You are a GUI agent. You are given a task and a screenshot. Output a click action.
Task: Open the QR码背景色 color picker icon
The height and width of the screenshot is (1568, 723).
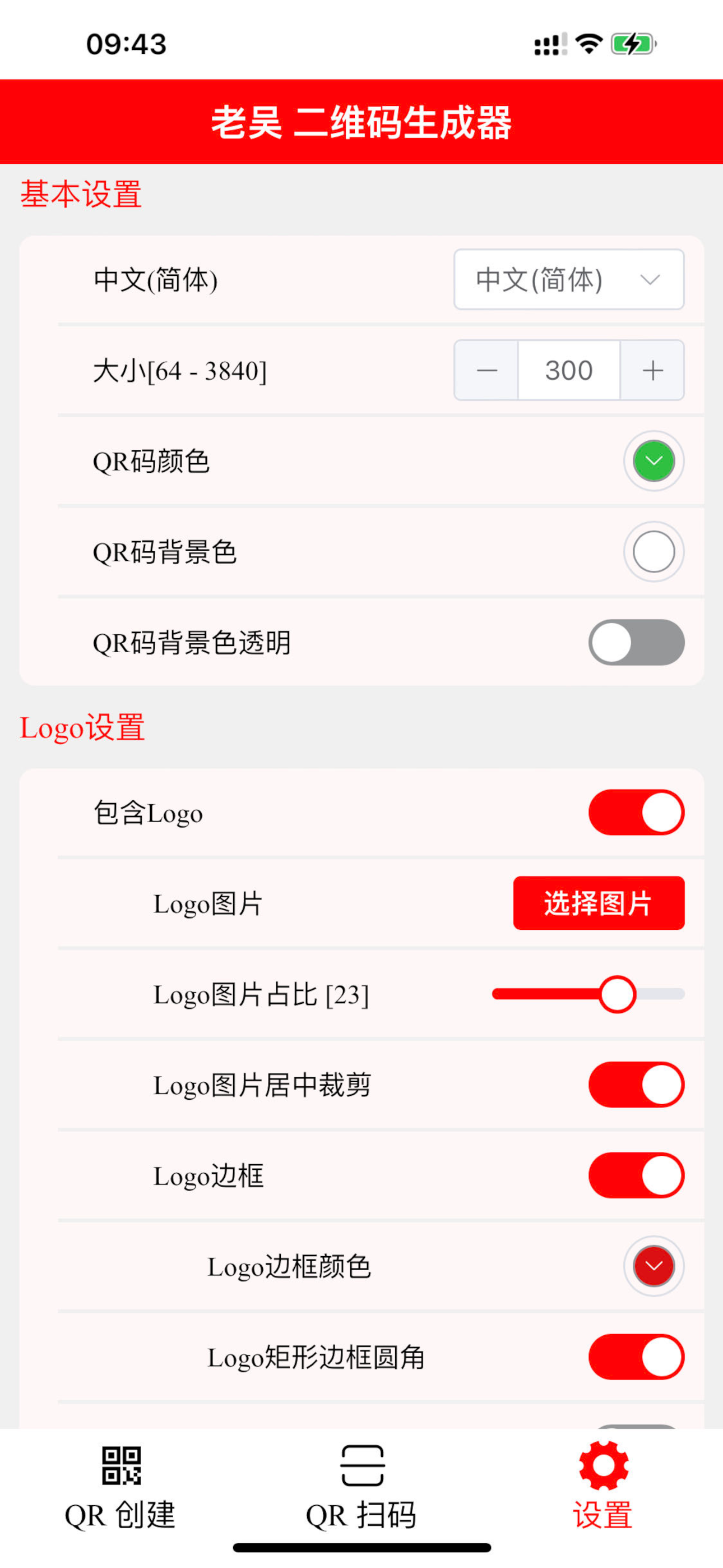(653, 551)
